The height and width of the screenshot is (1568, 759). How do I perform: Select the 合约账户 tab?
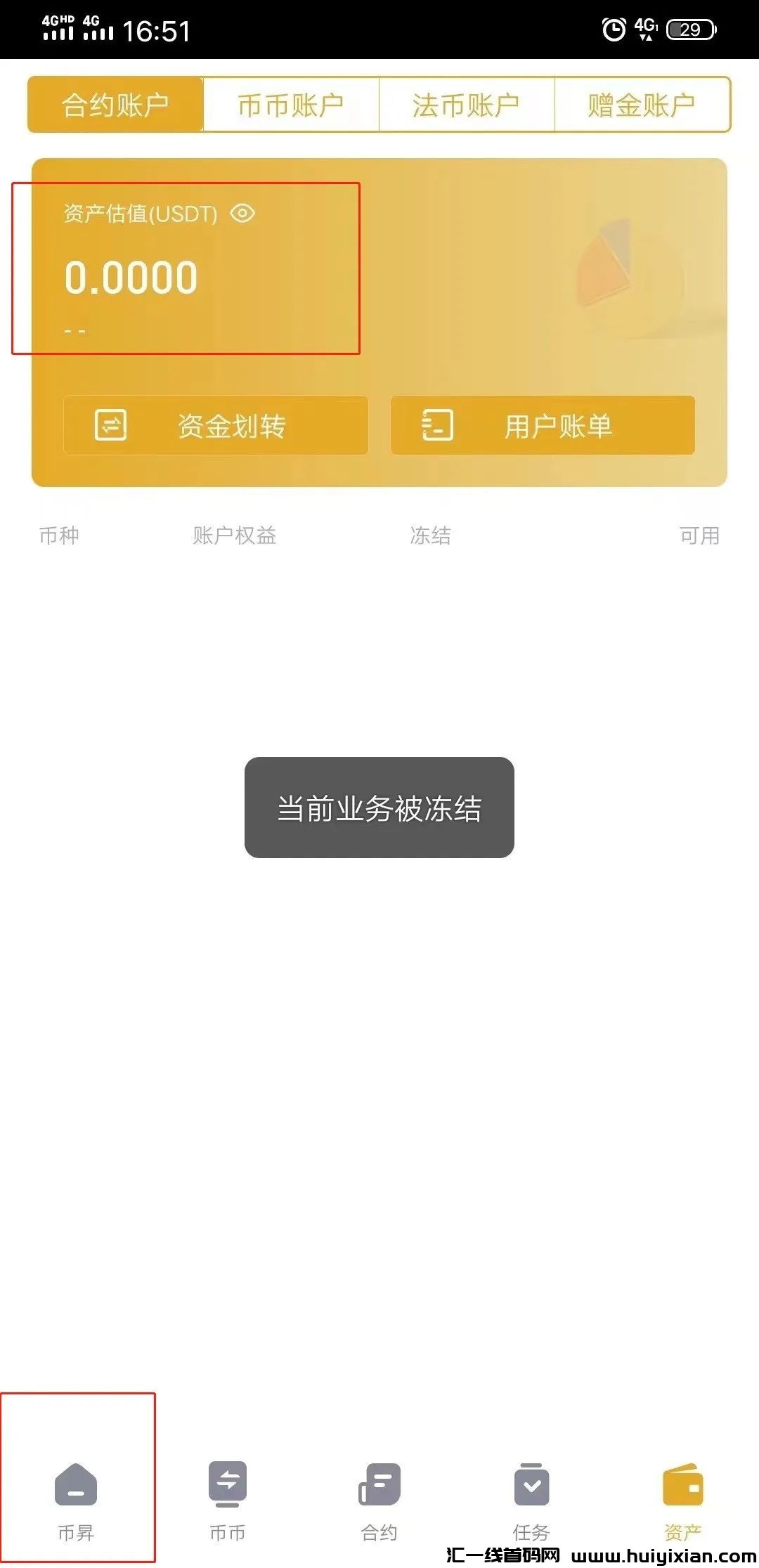[x=115, y=104]
